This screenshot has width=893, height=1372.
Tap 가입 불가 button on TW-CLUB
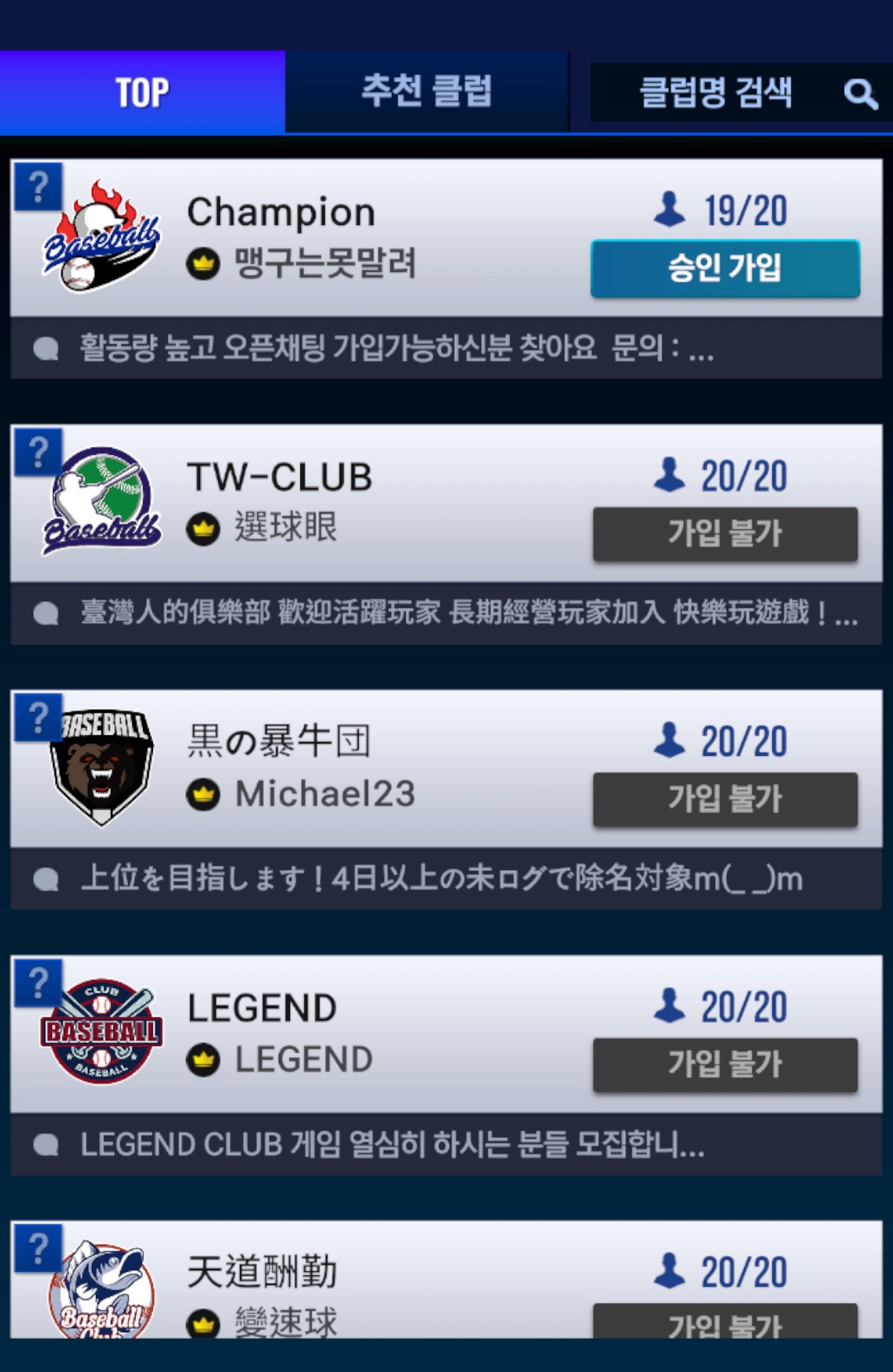(725, 534)
